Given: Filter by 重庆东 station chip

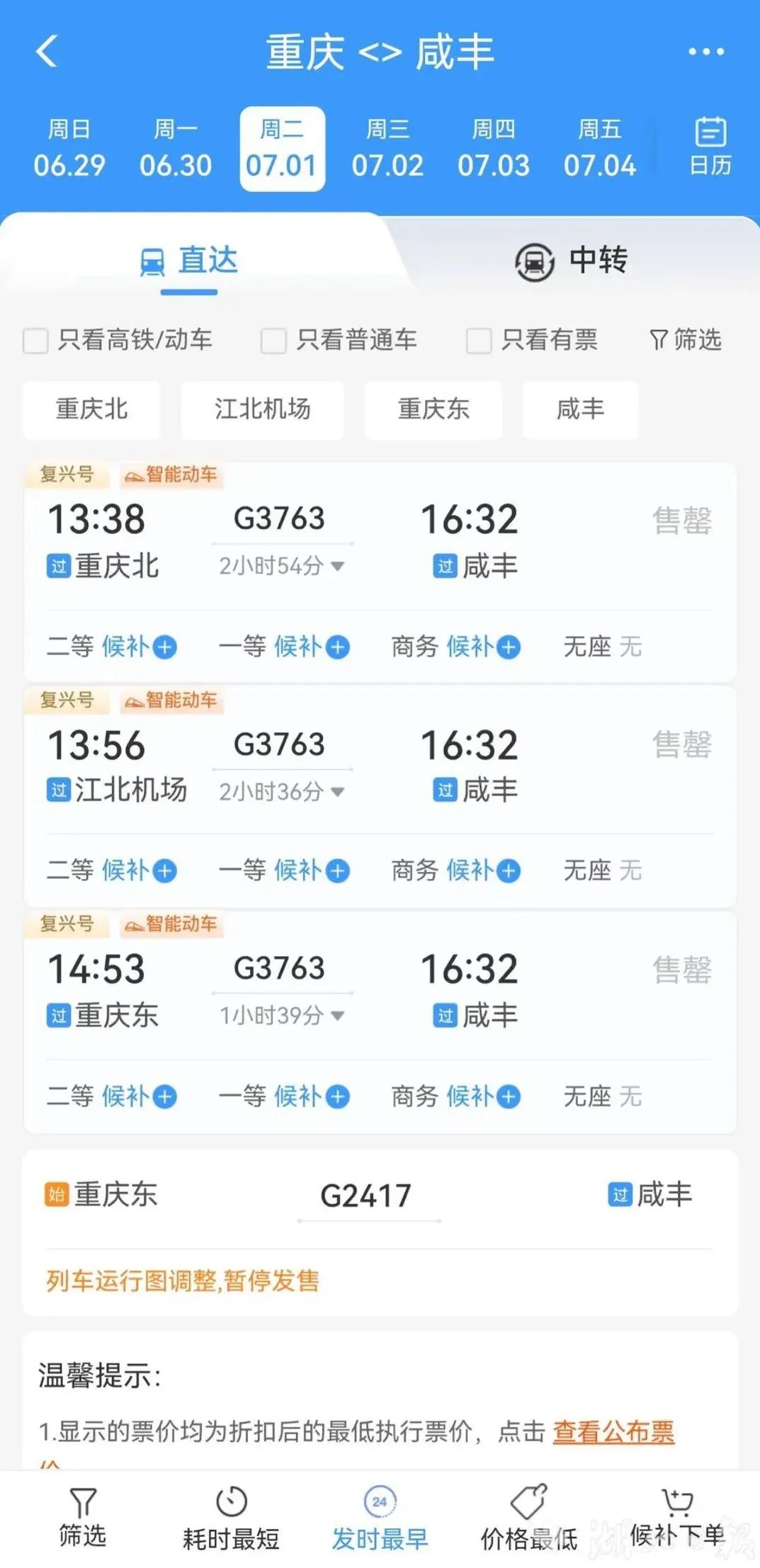Looking at the screenshot, I should [x=433, y=409].
